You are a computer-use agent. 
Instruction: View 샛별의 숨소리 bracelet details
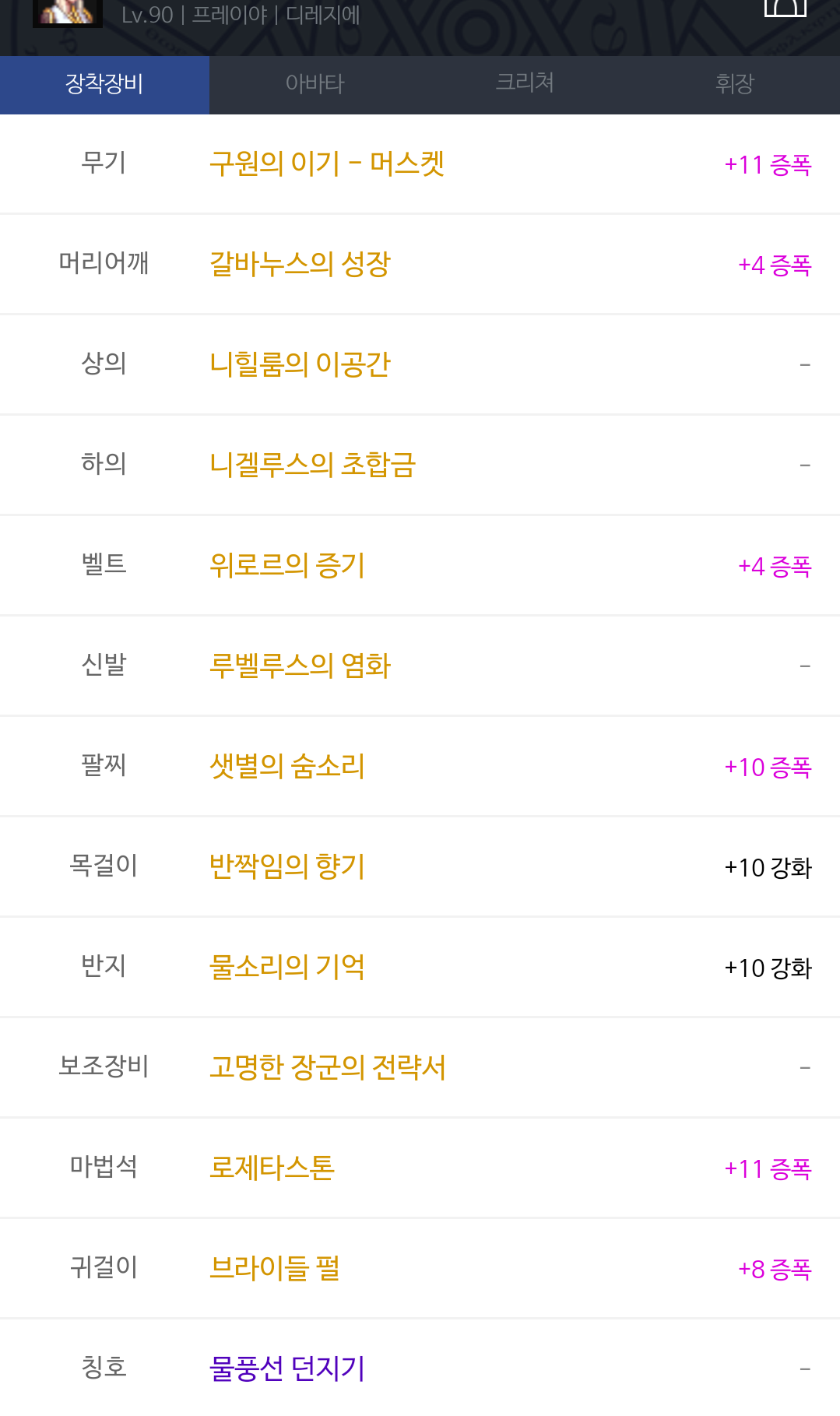point(287,766)
